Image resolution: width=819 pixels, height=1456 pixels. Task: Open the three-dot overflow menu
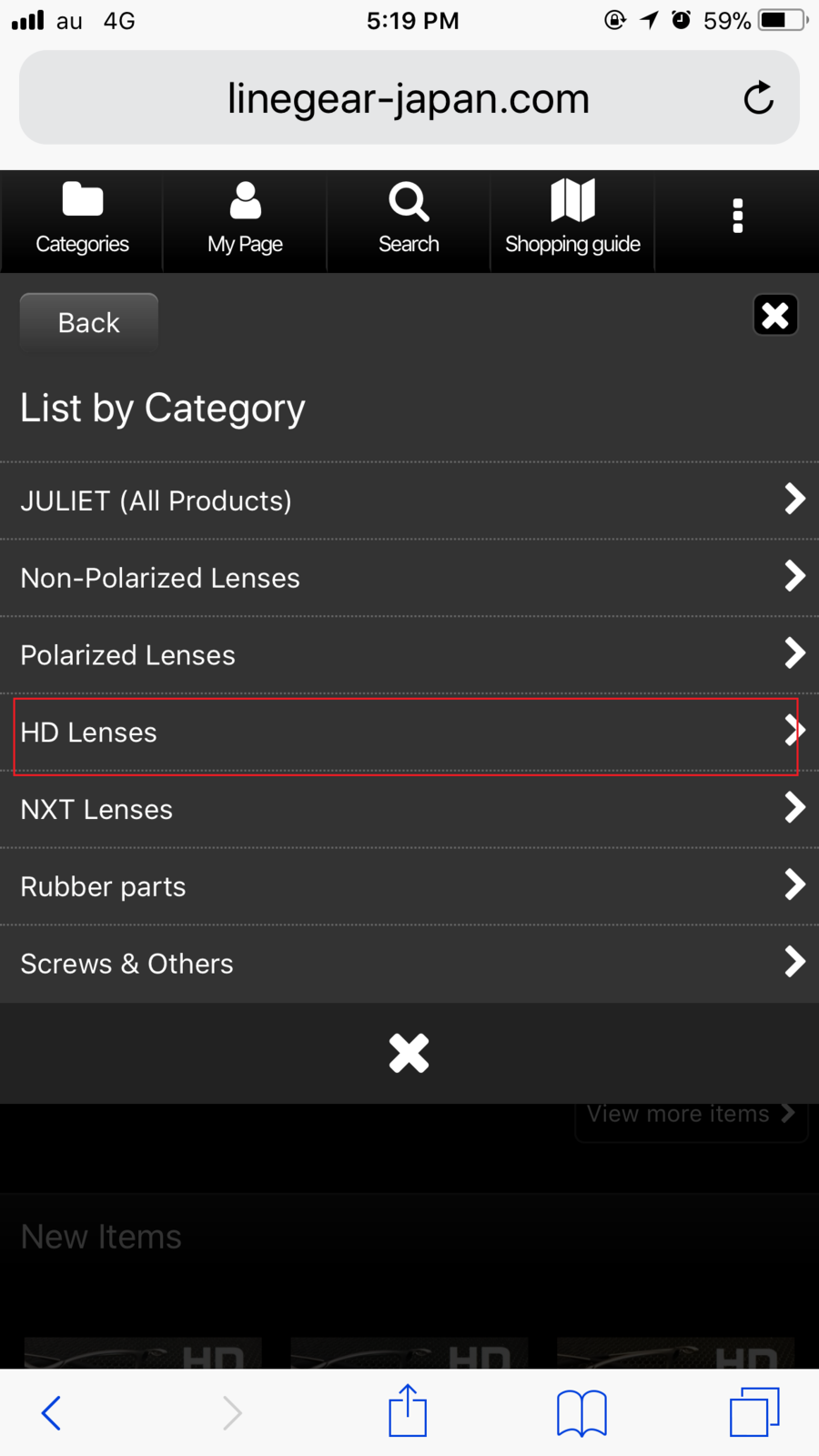[737, 217]
